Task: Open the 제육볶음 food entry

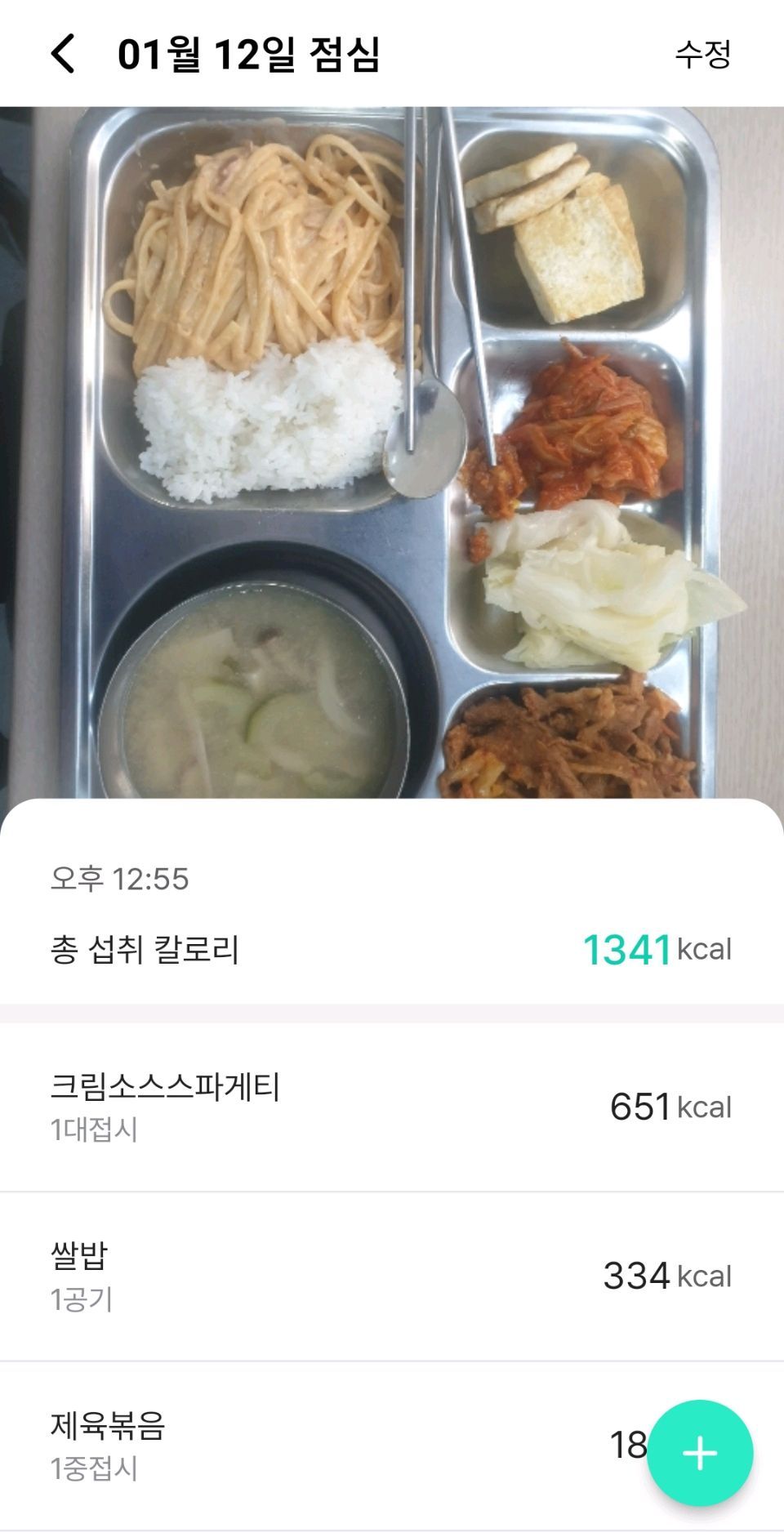Action: 327,1445
